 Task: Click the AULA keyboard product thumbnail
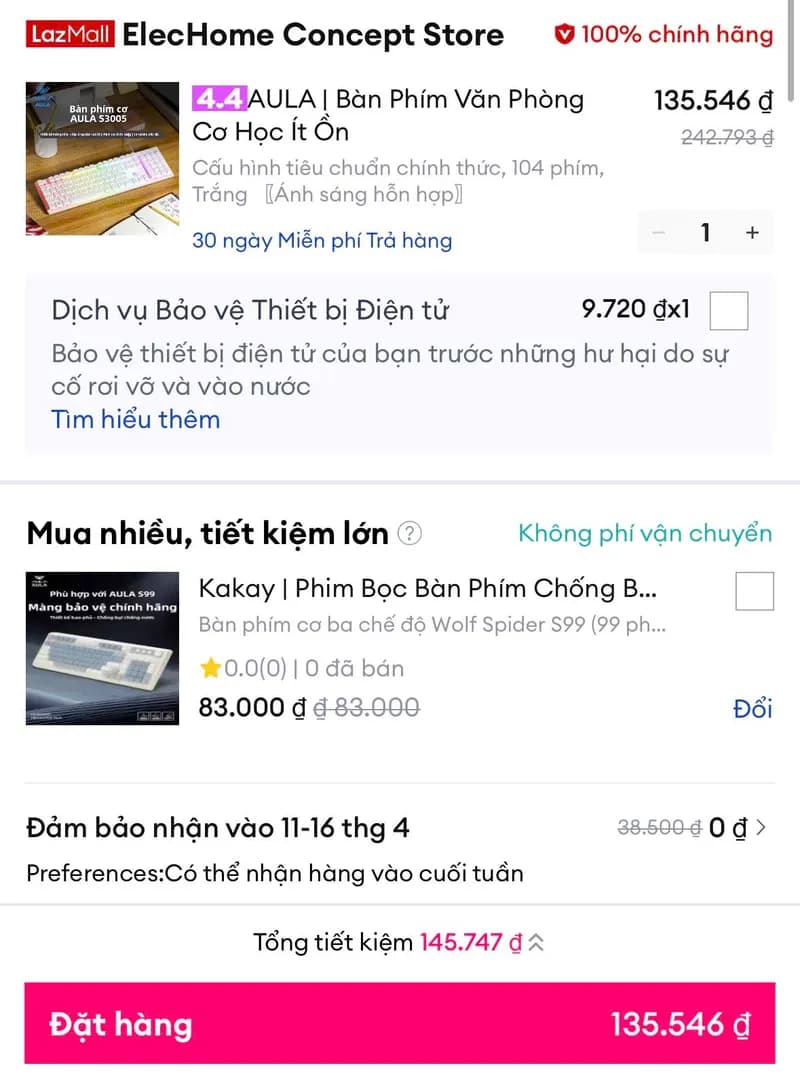101,160
